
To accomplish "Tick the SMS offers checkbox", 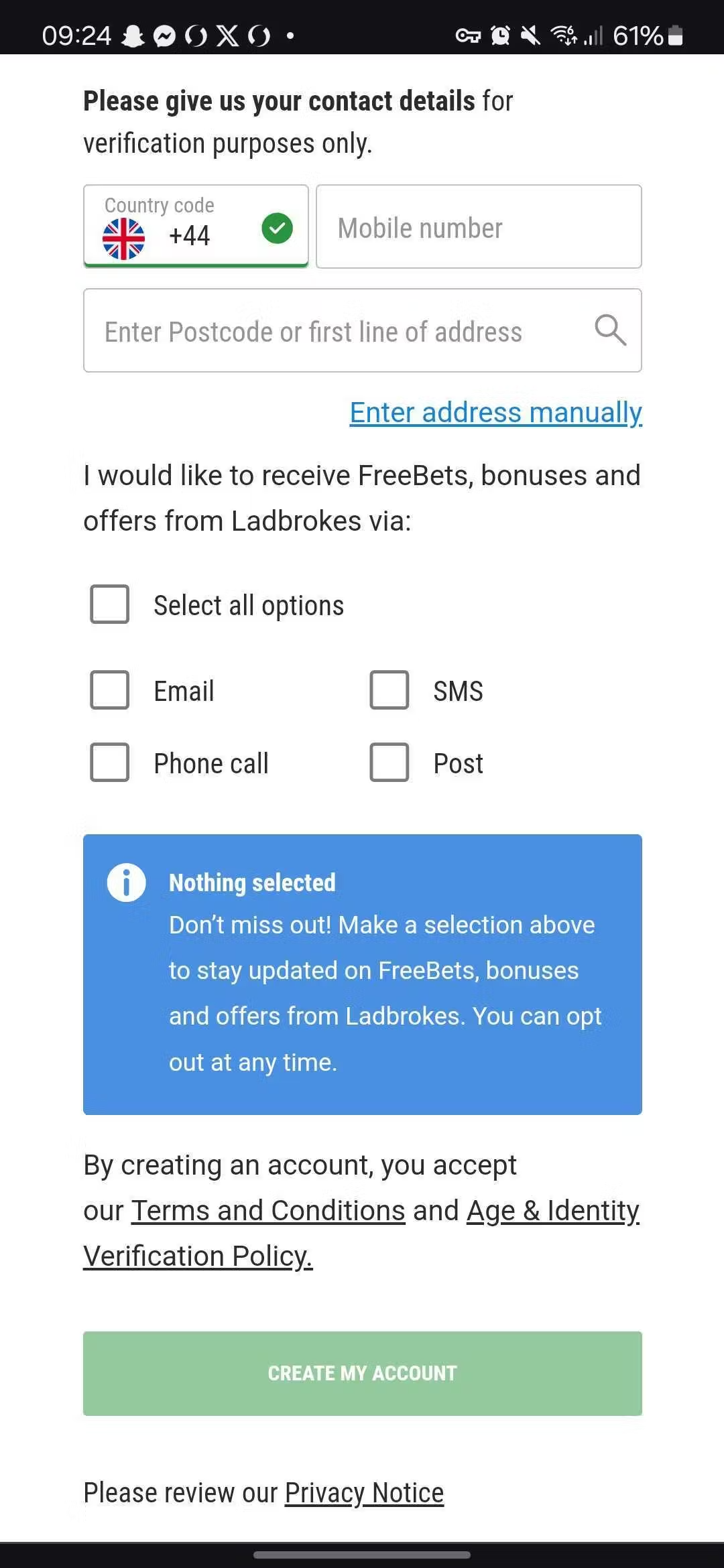I will [x=389, y=690].
